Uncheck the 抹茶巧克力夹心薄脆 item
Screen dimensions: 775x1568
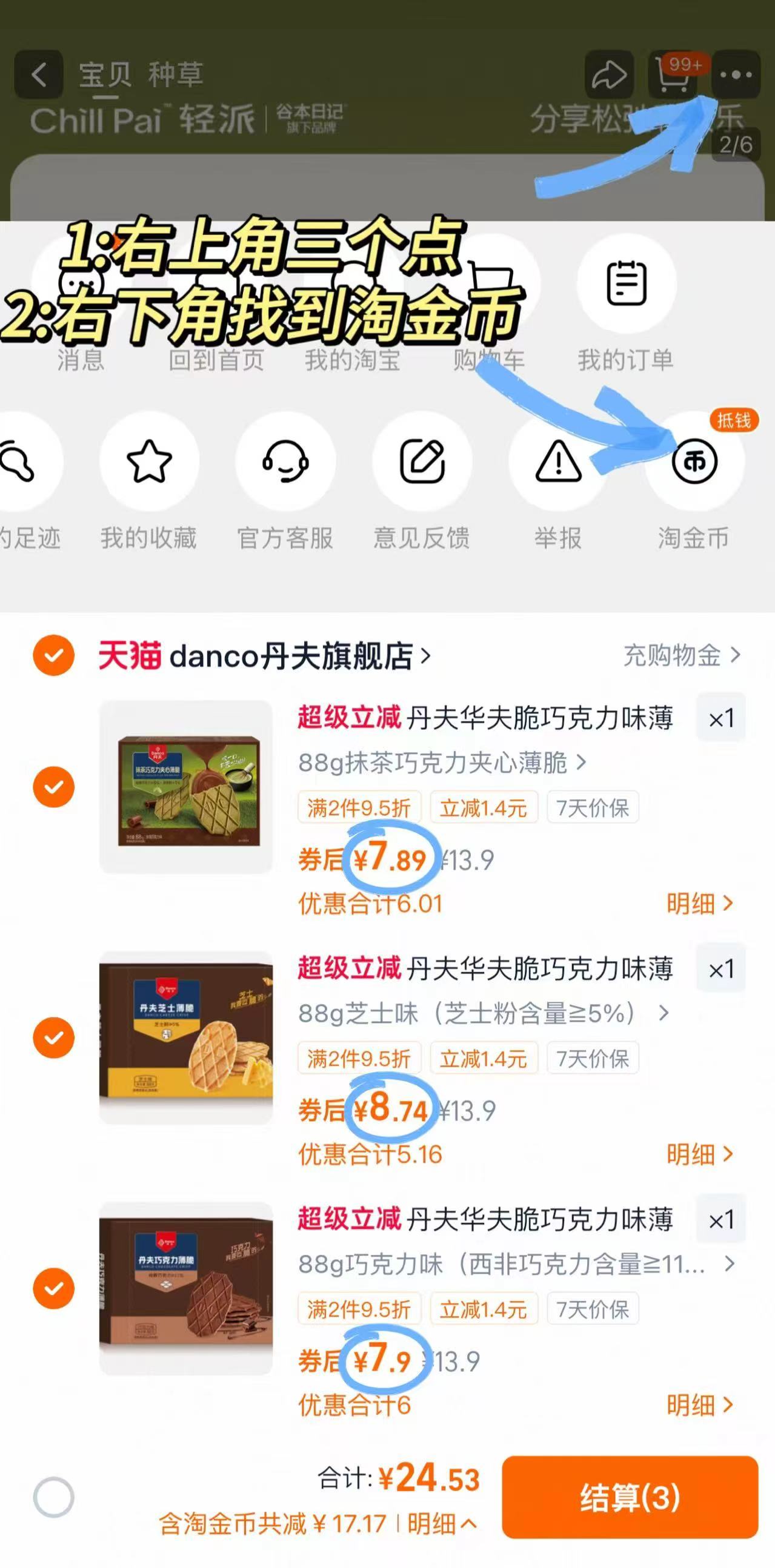pyautogui.click(x=53, y=787)
